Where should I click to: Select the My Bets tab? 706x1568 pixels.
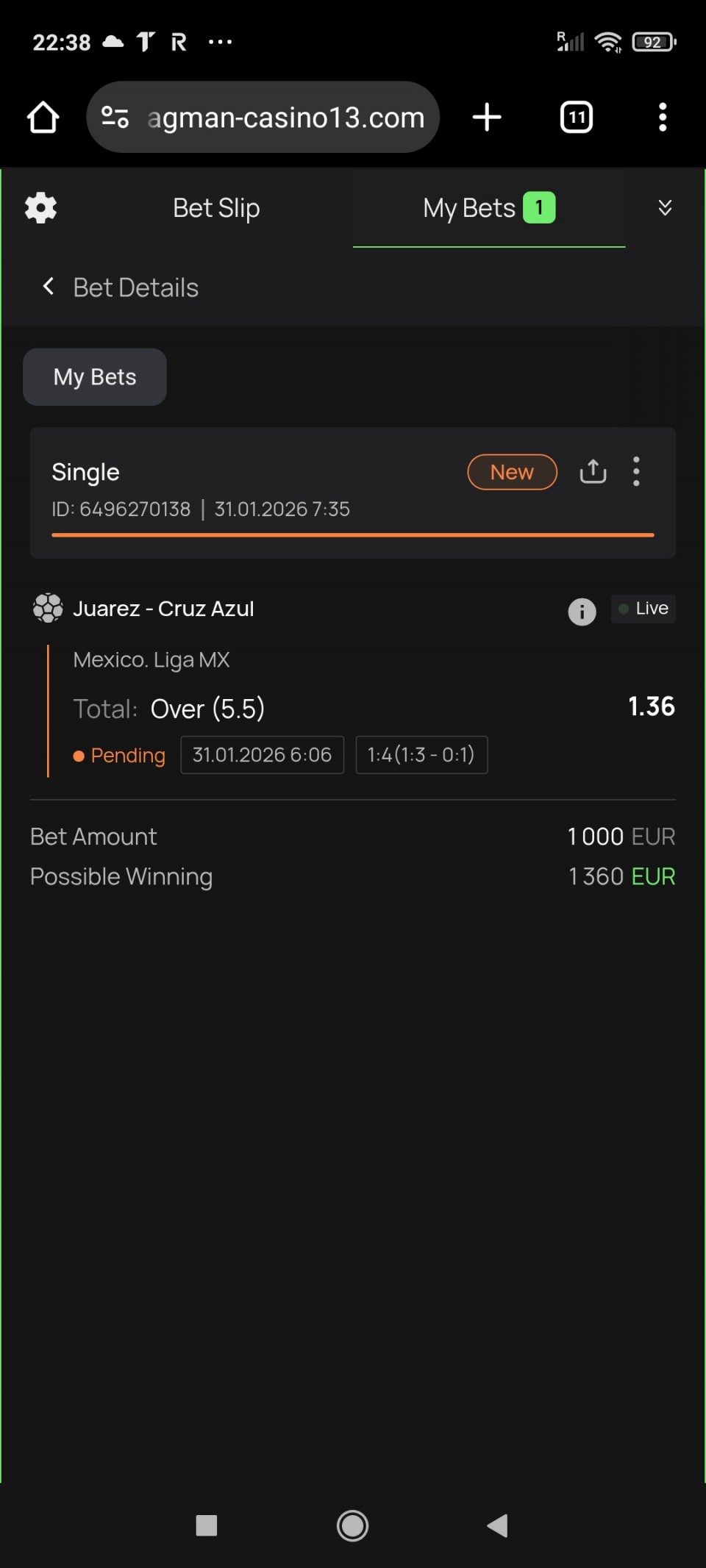point(488,208)
